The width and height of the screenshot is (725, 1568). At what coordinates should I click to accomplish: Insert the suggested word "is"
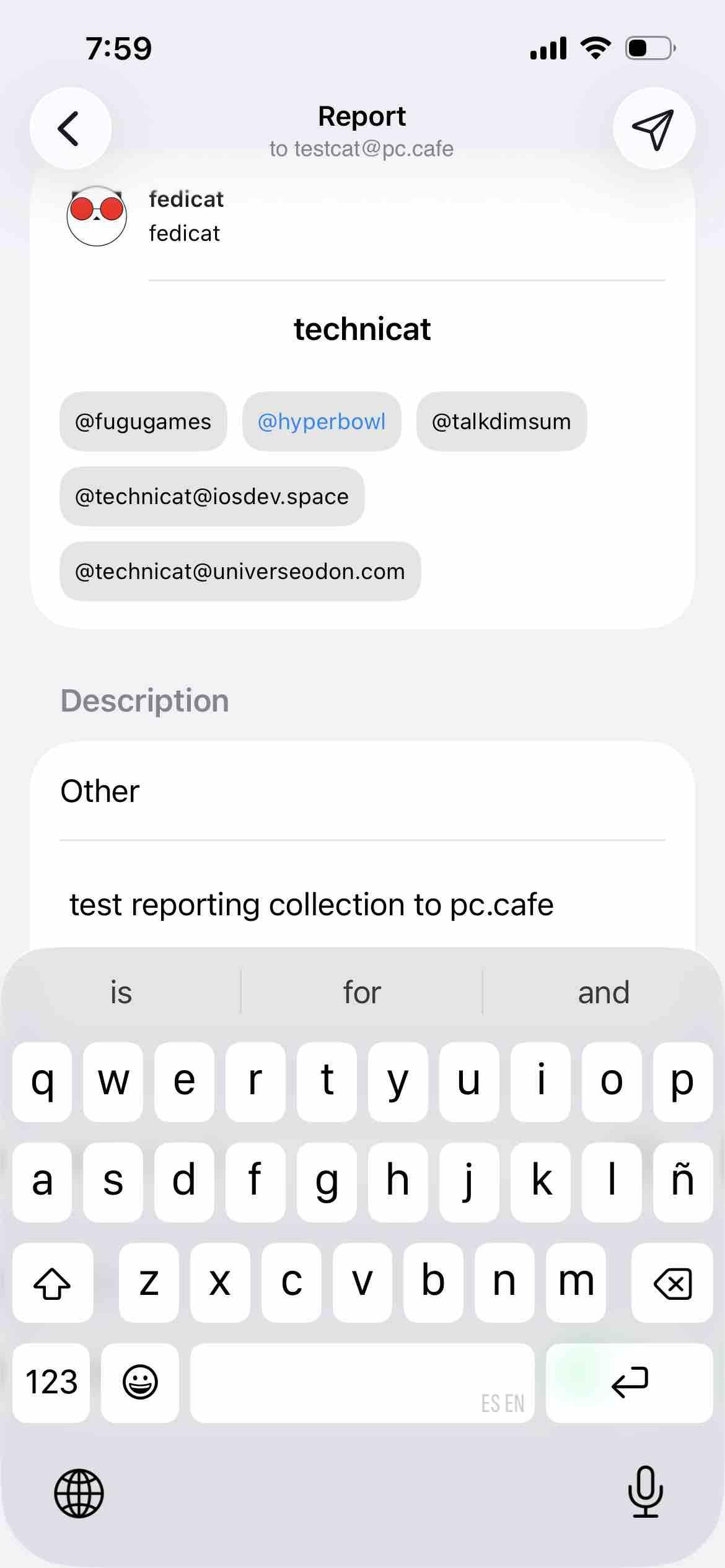pos(121,993)
